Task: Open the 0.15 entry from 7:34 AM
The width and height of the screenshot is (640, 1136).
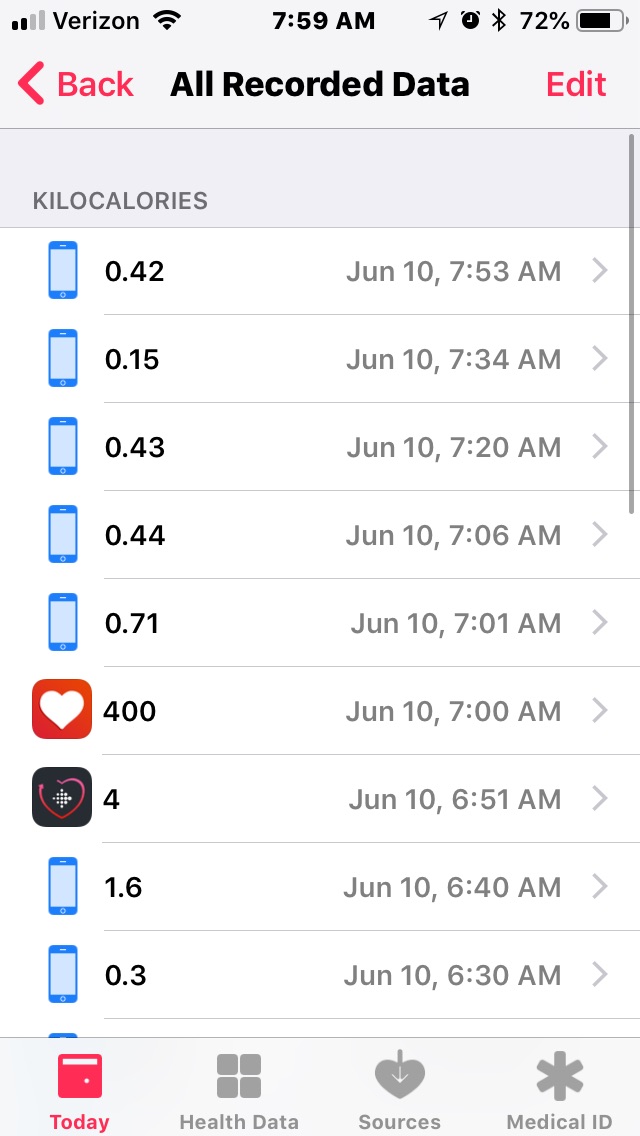Action: (320, 359)
